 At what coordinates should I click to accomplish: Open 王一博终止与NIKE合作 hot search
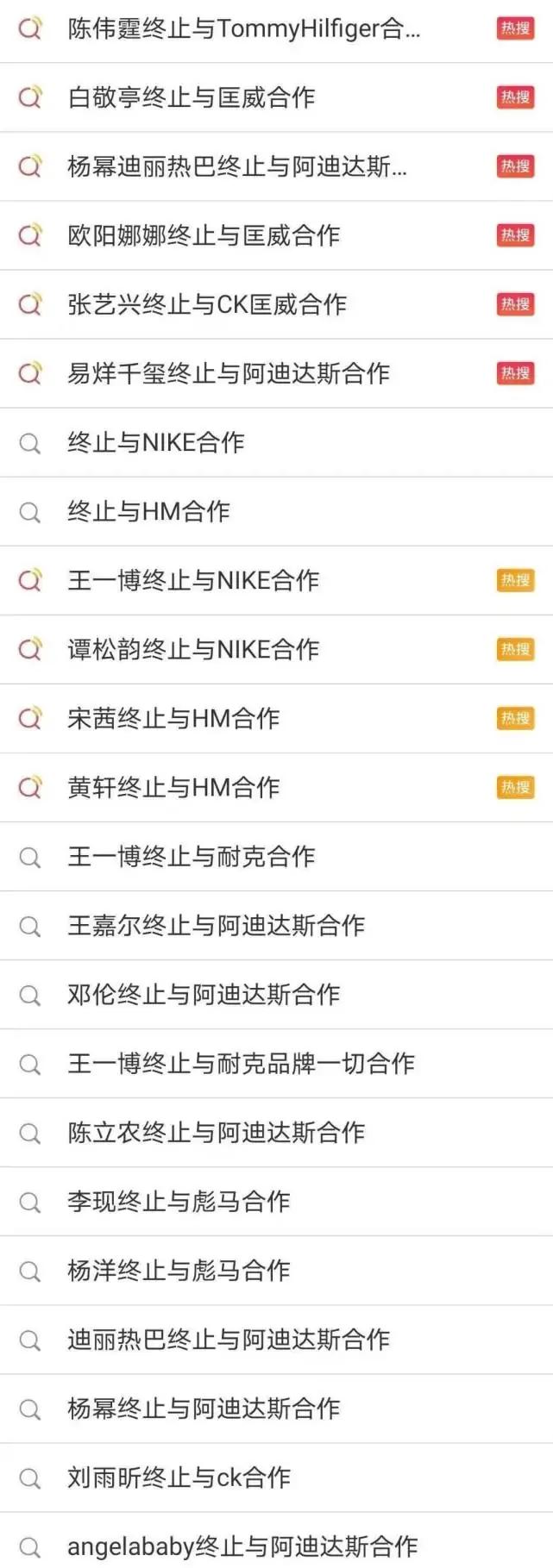(x=193, y=580)
